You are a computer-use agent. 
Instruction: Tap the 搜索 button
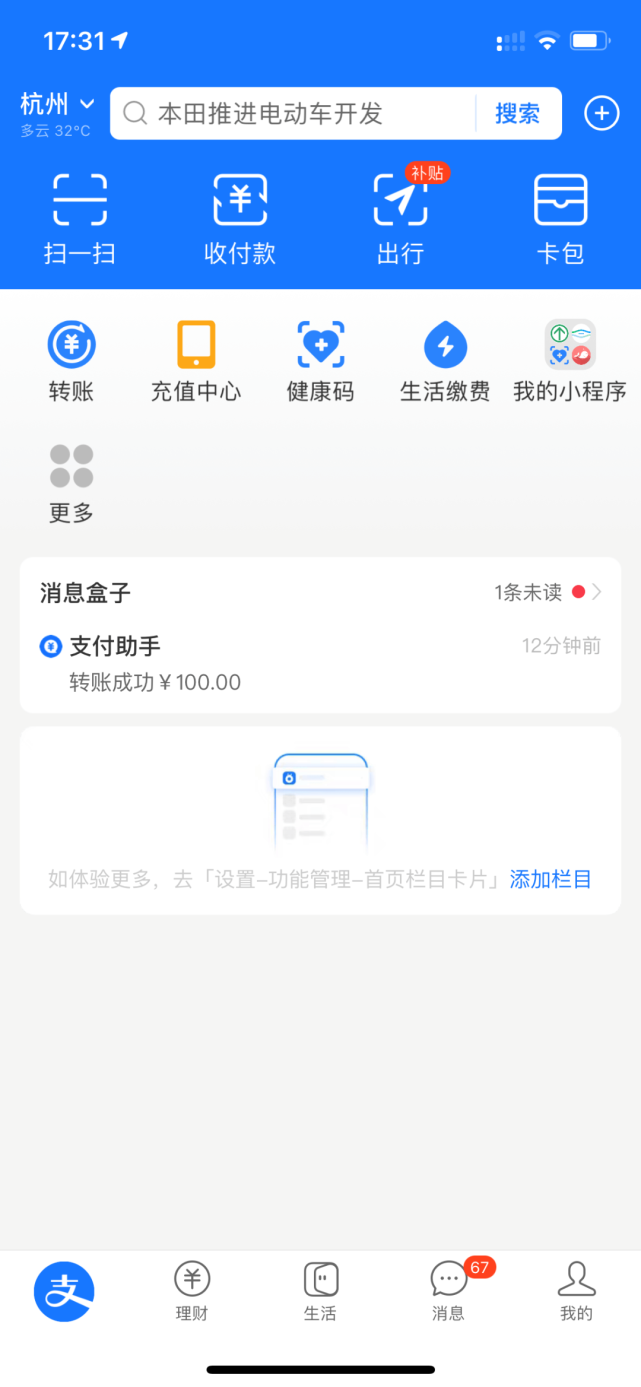click(x=518, y=114)
